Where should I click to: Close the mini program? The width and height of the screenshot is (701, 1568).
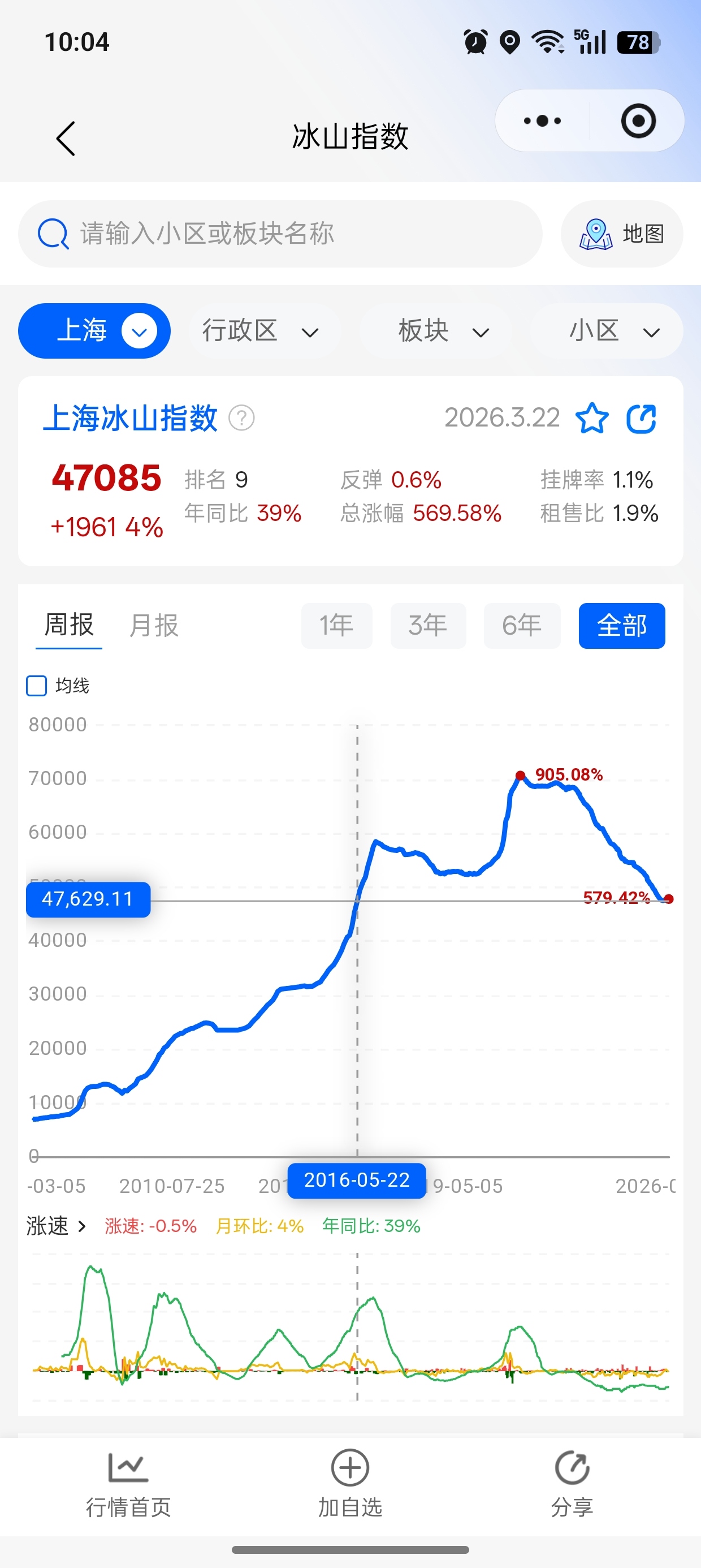coord(638,121)
